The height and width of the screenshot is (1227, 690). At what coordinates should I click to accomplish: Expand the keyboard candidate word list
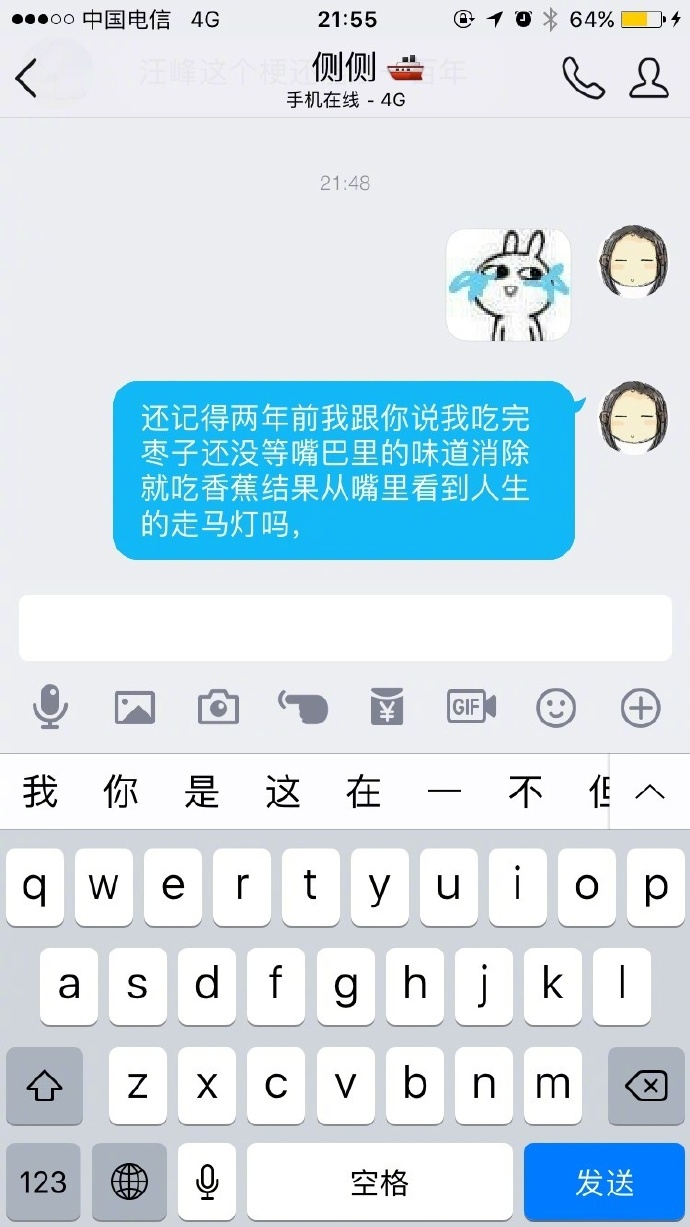pos(650,793)
